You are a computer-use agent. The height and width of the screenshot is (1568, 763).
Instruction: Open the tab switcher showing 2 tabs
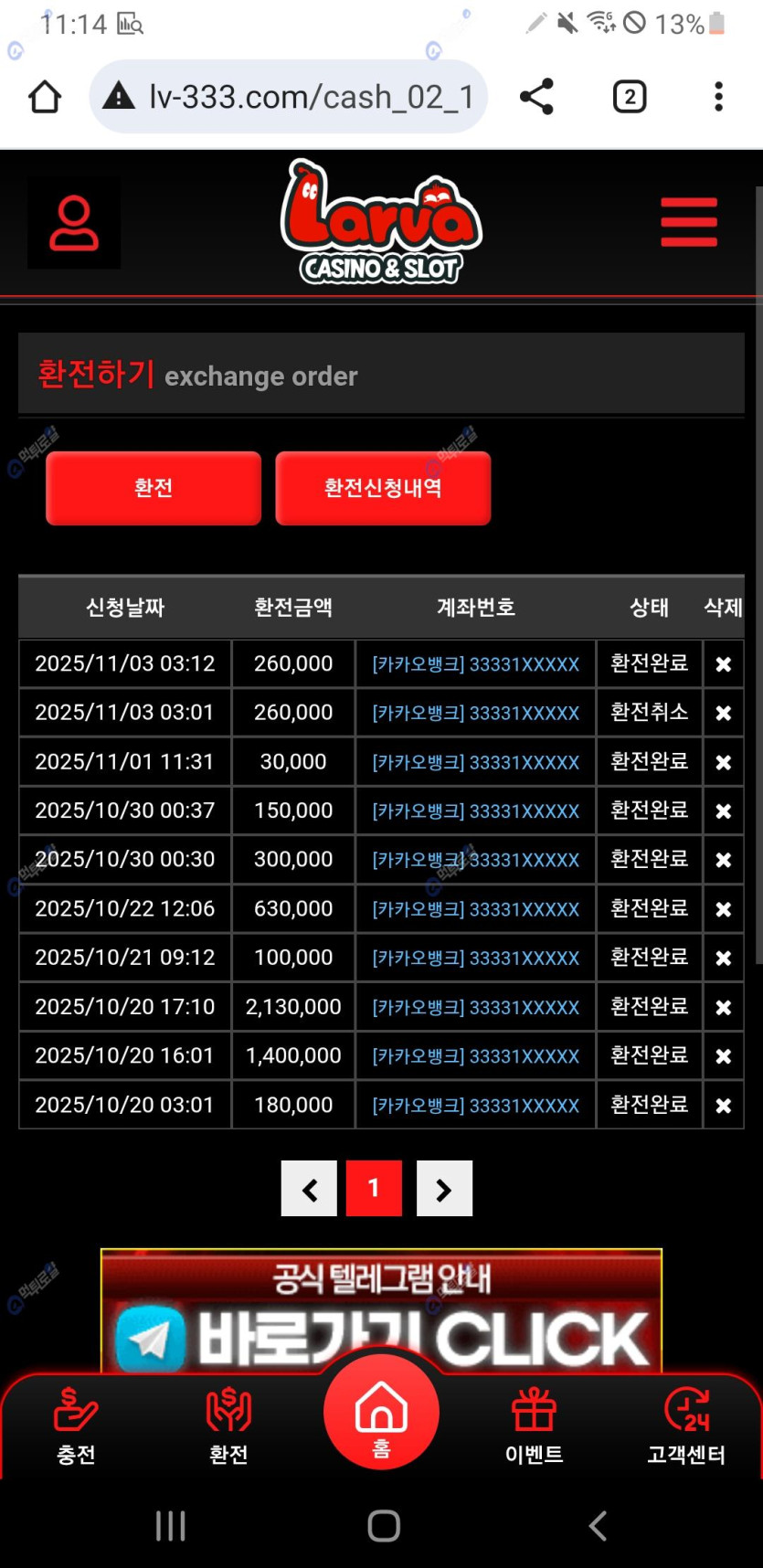coord(629,97)
